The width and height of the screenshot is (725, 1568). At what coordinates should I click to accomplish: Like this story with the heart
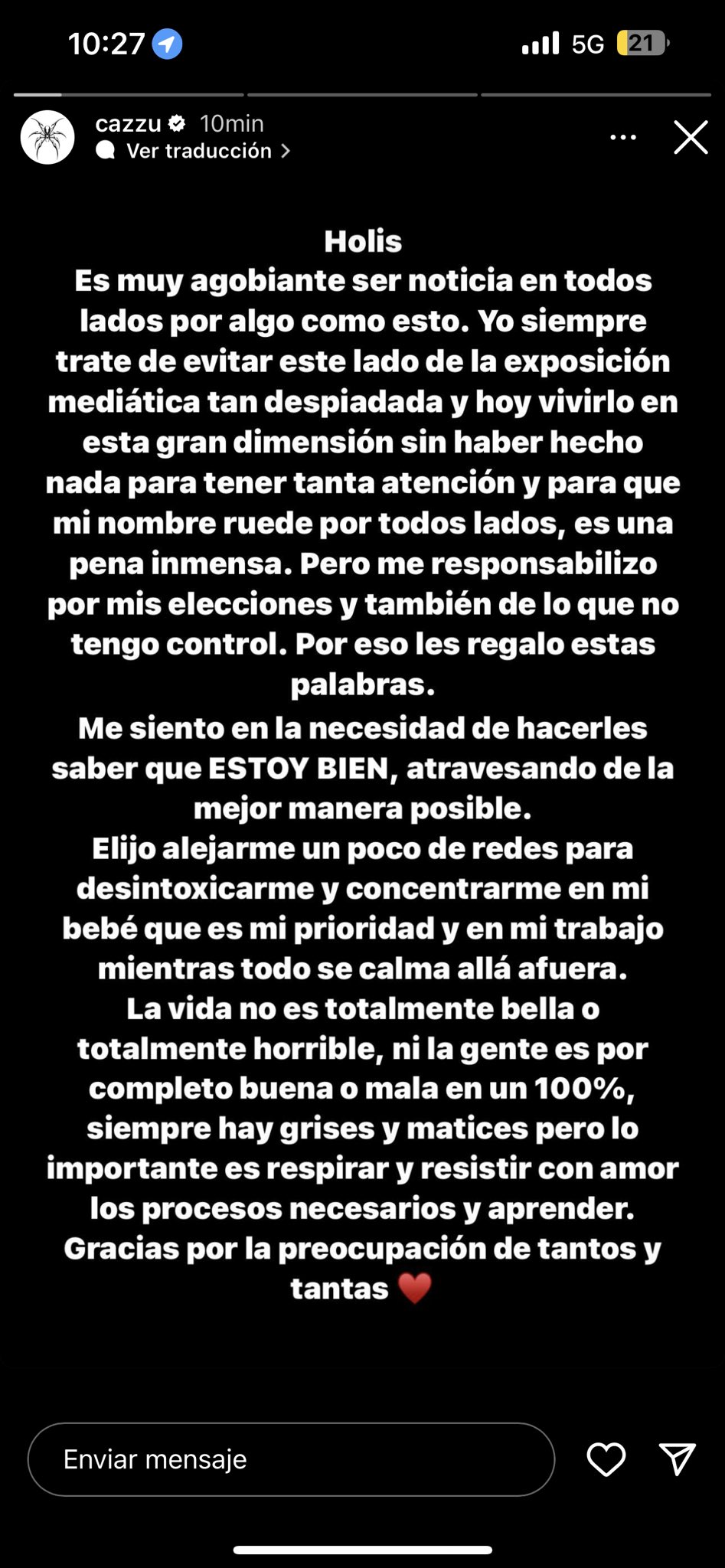click(606, 1459)
